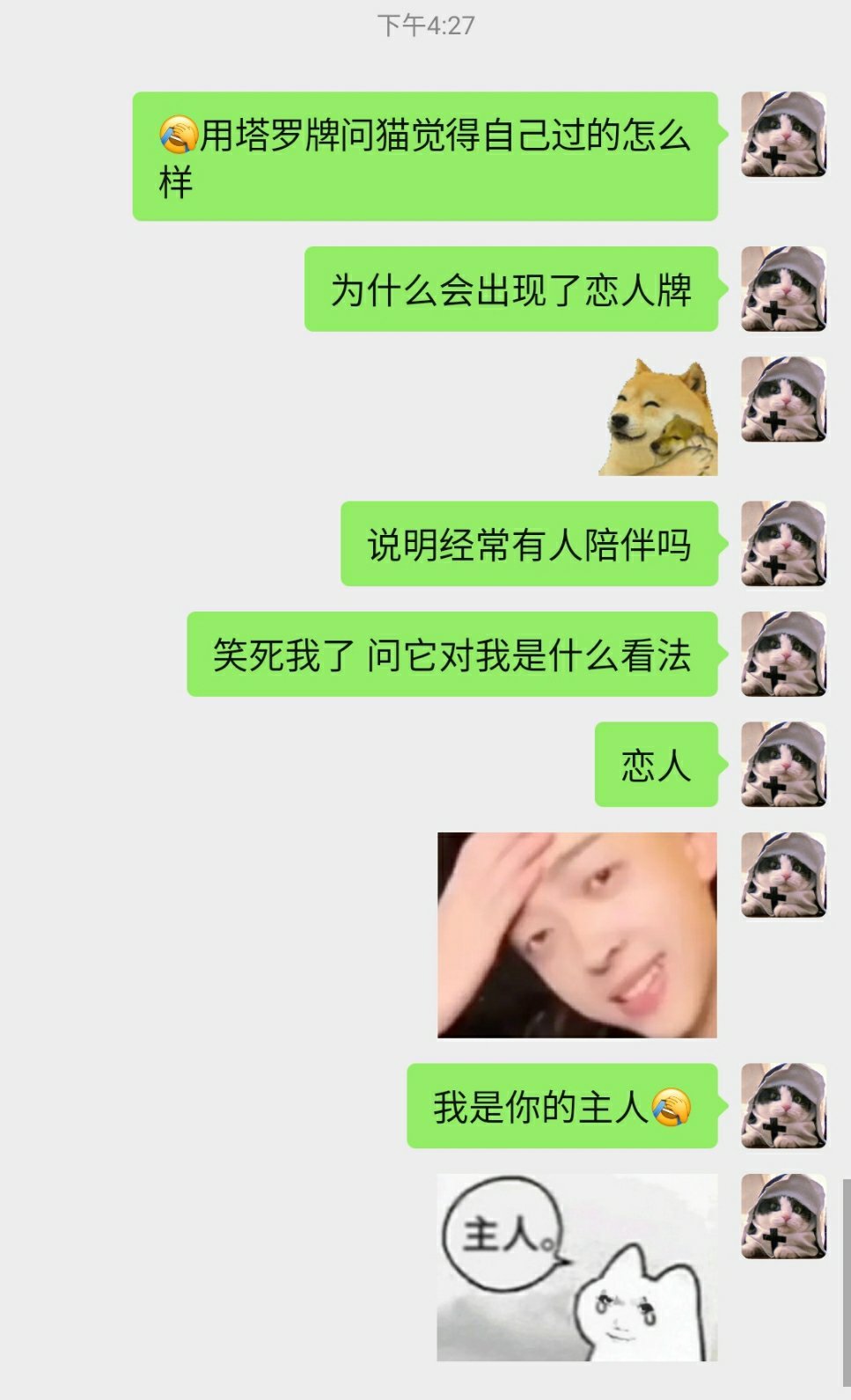Open the avatar beside the 恋人 message
851x1400 pixels.
(x=783, y=765)
